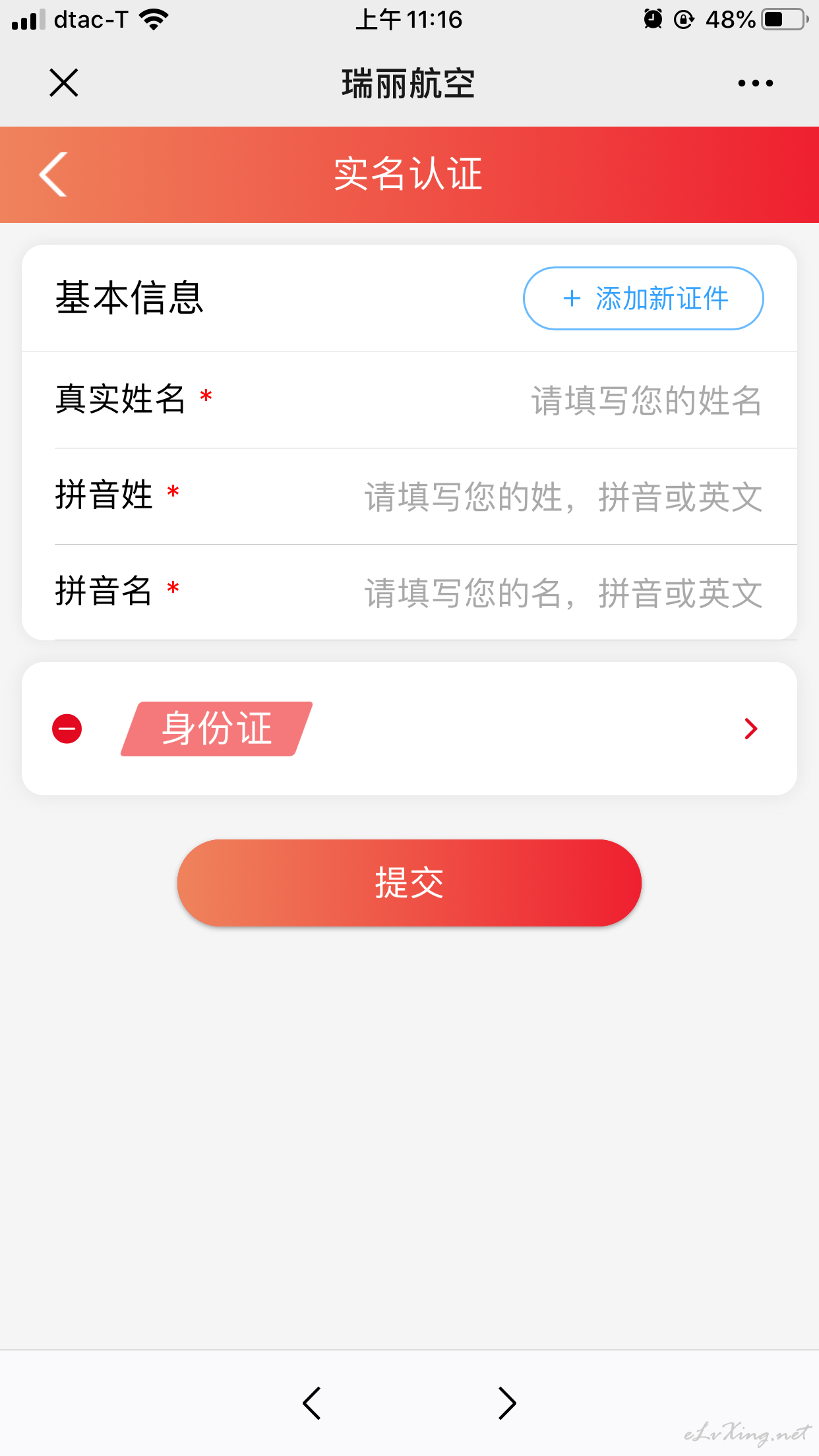This screenshot has width=819, height=1456.
Task: Submit the form with 提交 button
Action: point(409,883)
